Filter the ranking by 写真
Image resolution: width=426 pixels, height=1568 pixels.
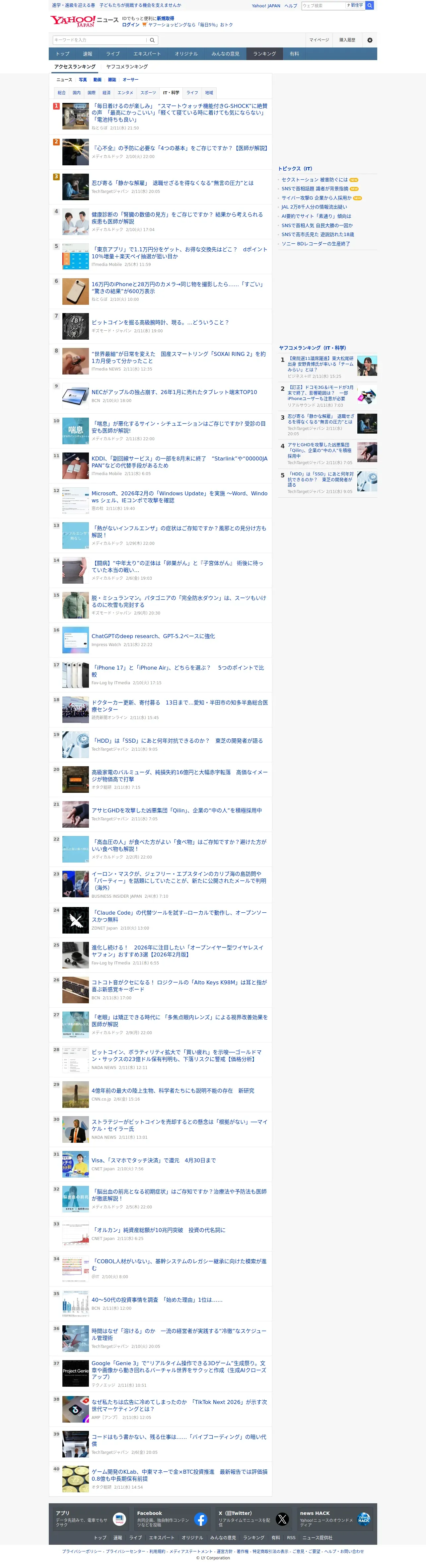click(x=83, y=80)
